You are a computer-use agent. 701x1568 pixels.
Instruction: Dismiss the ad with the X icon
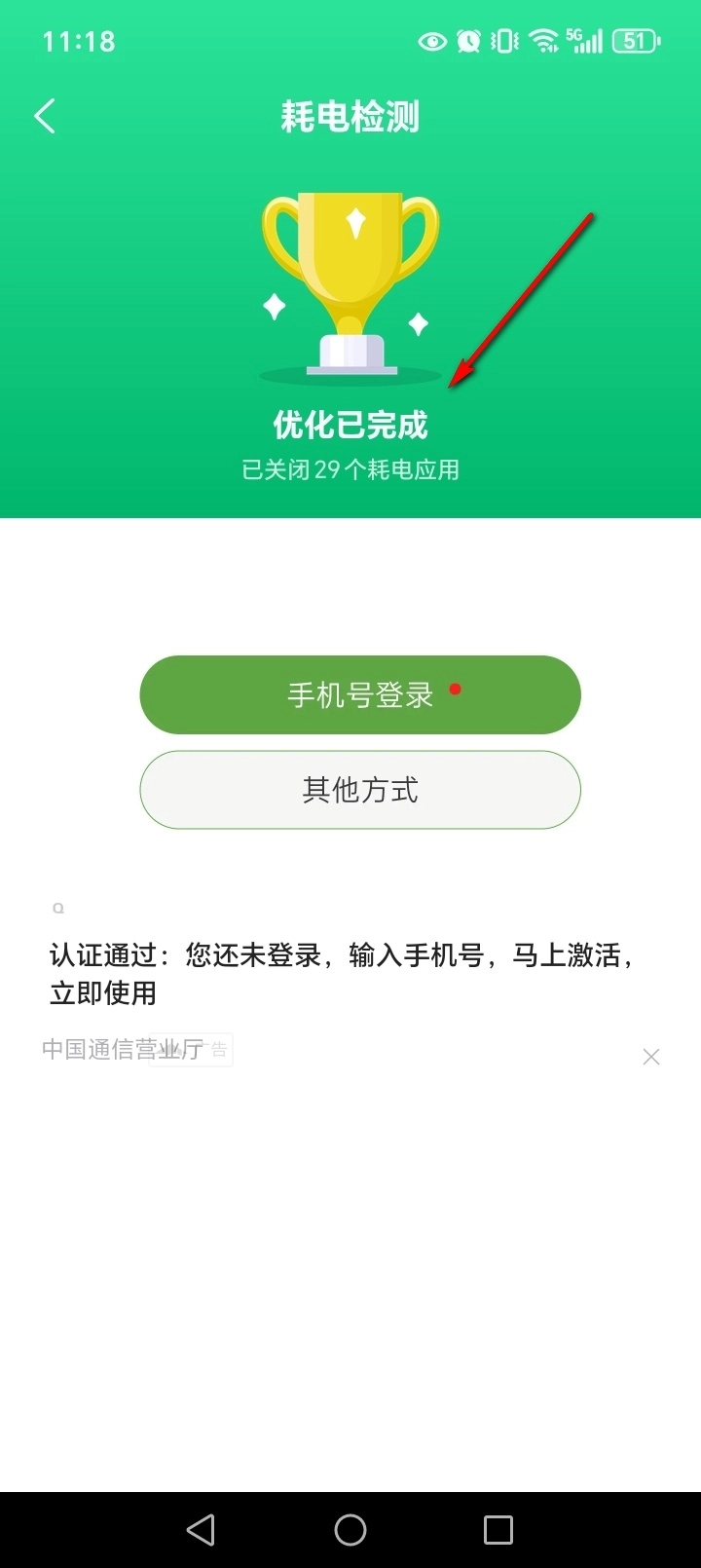651,1057
